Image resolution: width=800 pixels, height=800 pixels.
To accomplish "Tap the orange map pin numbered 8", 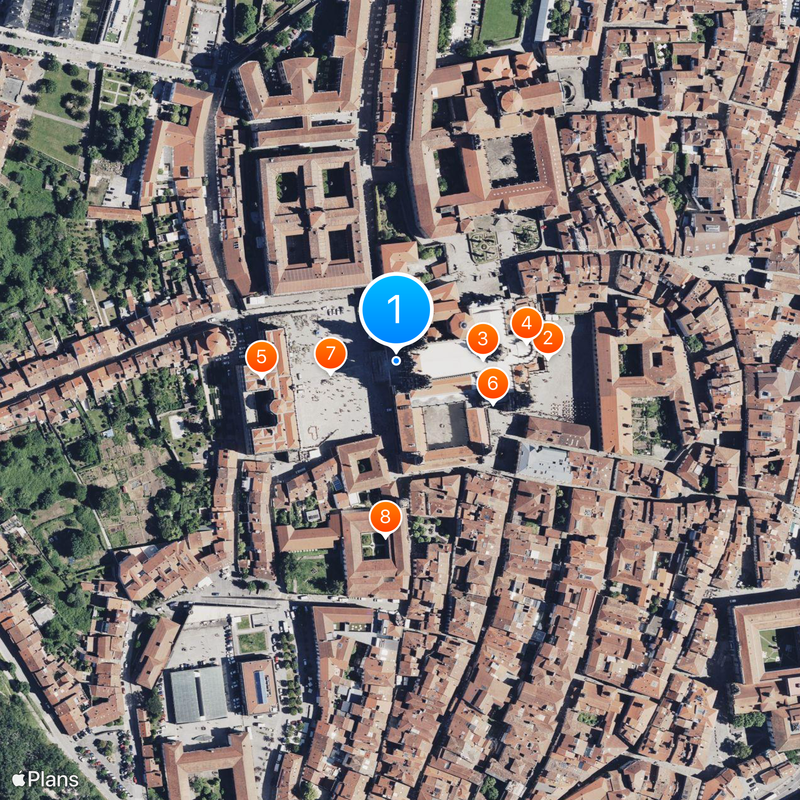I will tap(385, 518).
